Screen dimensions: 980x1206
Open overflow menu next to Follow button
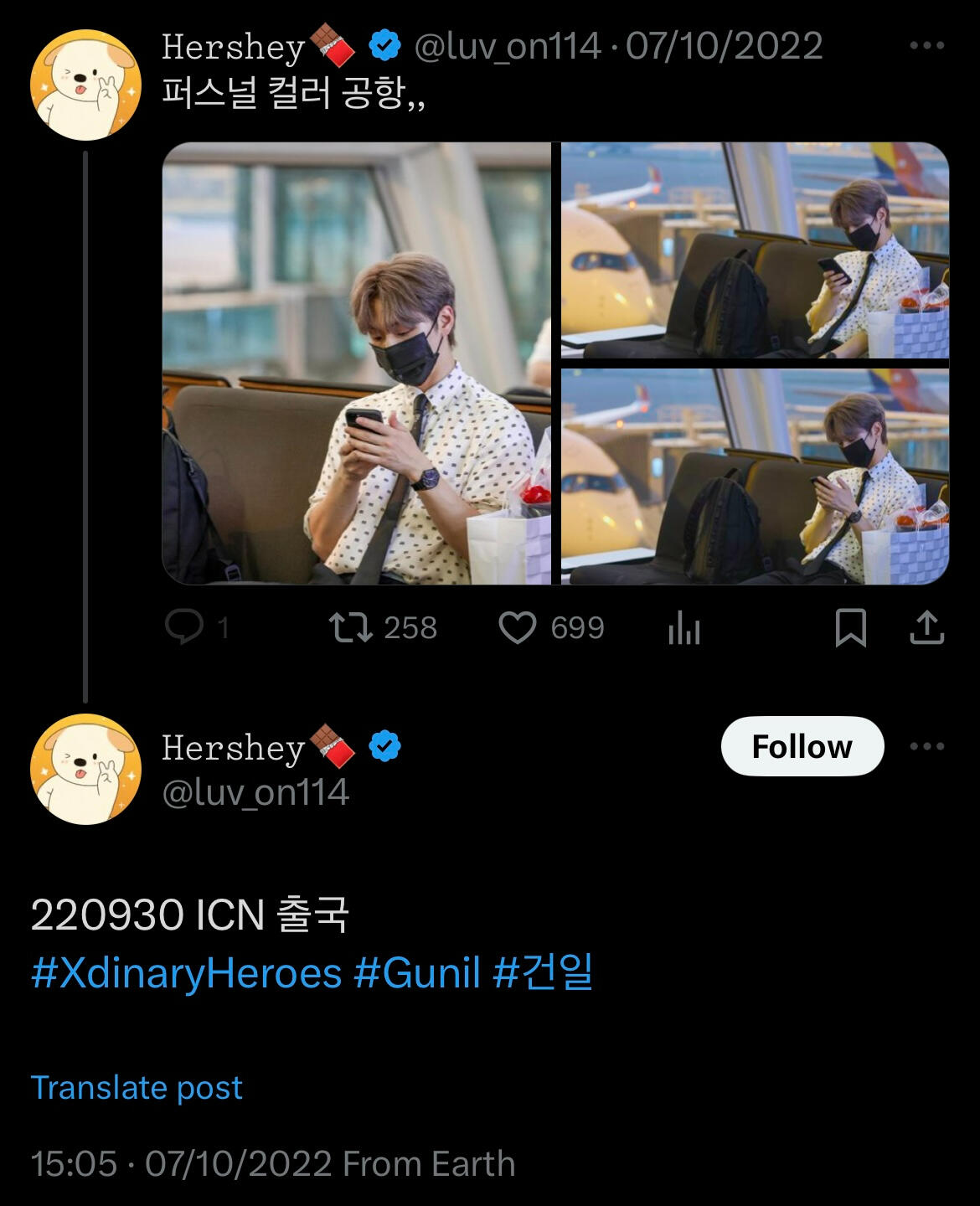(926, 746)
